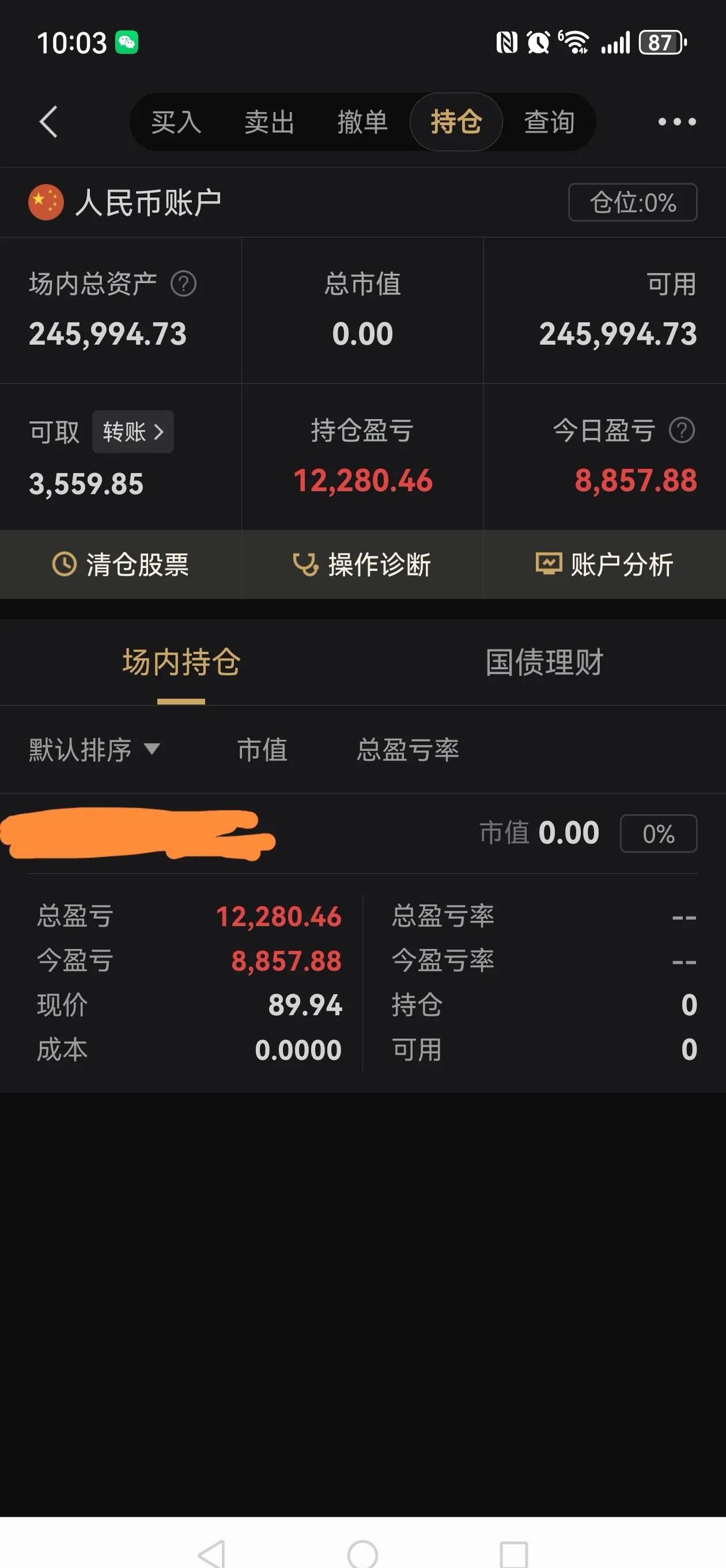Open the 买入 buy screen

click(175, 121)
